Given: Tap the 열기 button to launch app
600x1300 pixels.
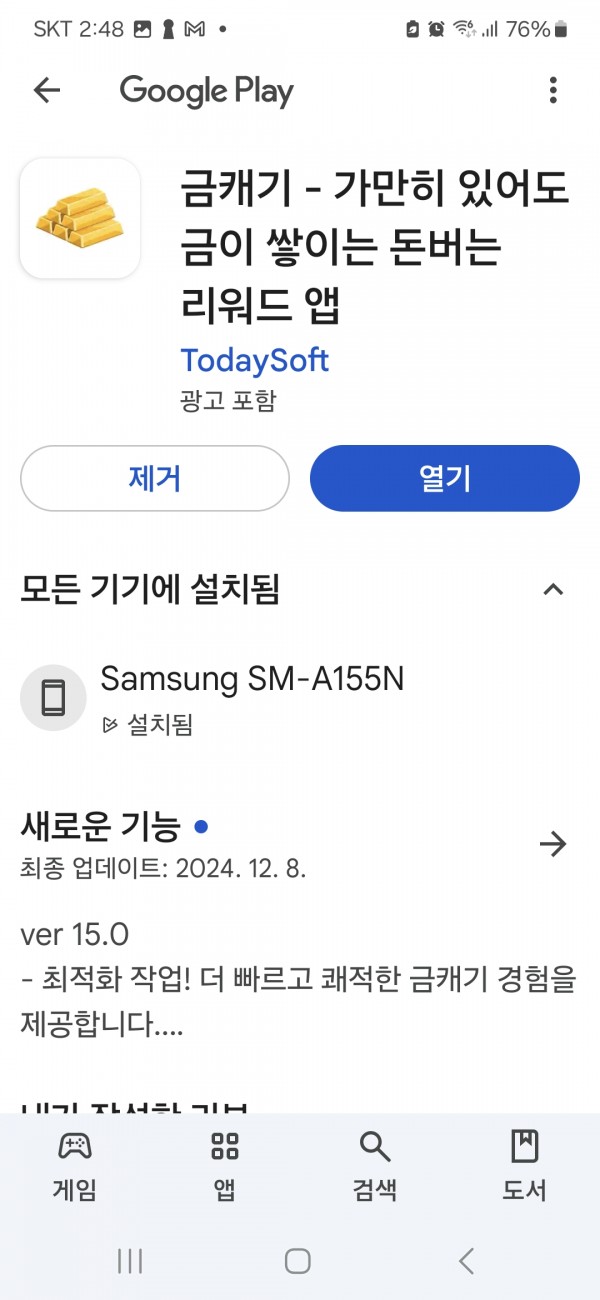Looking at the screenshot, I should pos(445,479).
